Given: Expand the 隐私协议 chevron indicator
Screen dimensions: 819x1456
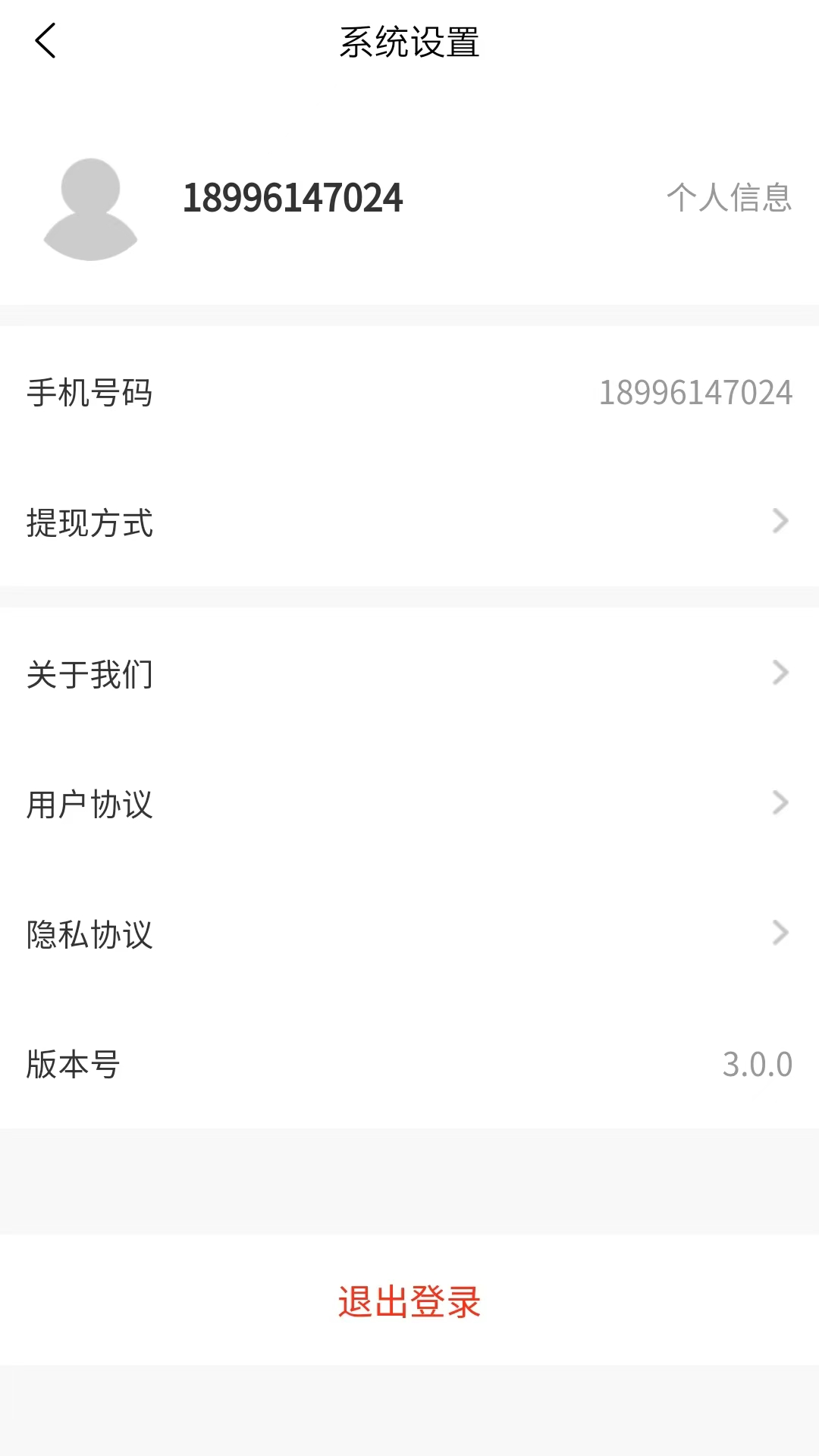Looking at the screenshot, I should point(780,934).
